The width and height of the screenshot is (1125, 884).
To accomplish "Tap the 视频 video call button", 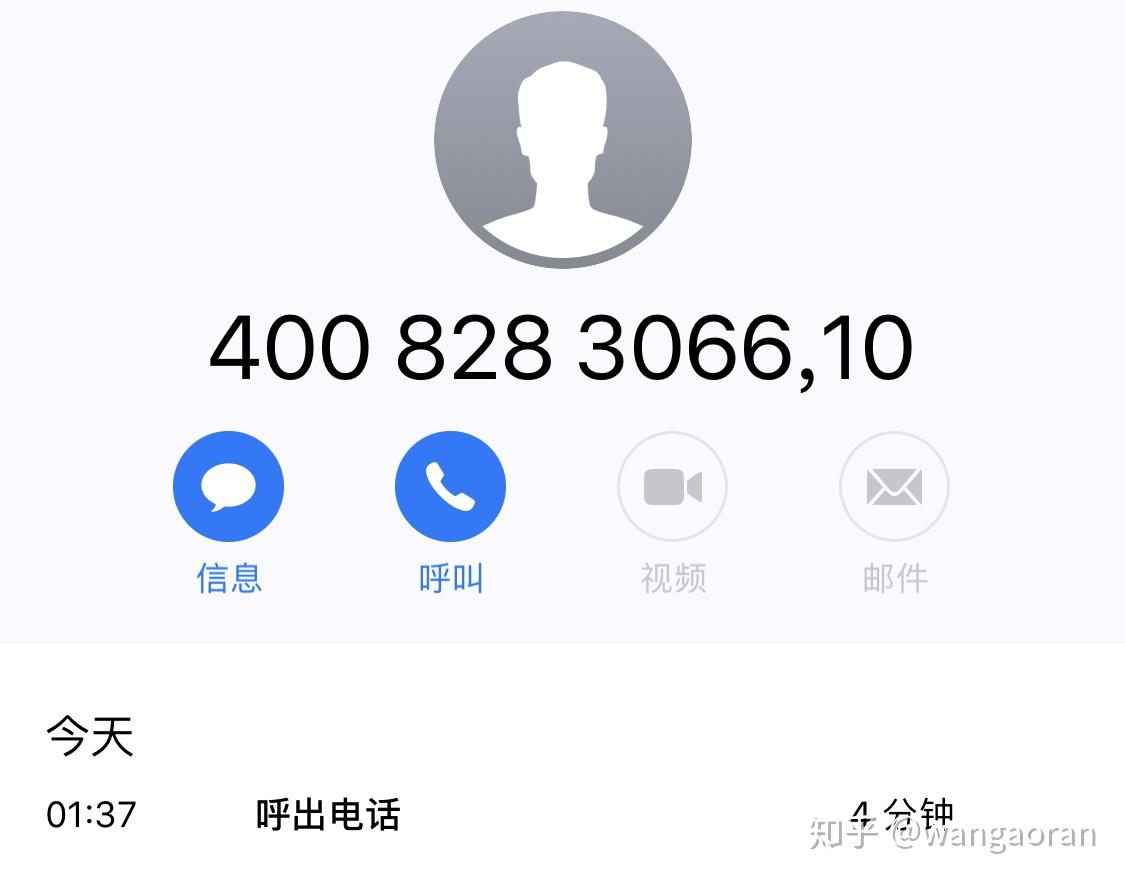I will pos(672,487).
